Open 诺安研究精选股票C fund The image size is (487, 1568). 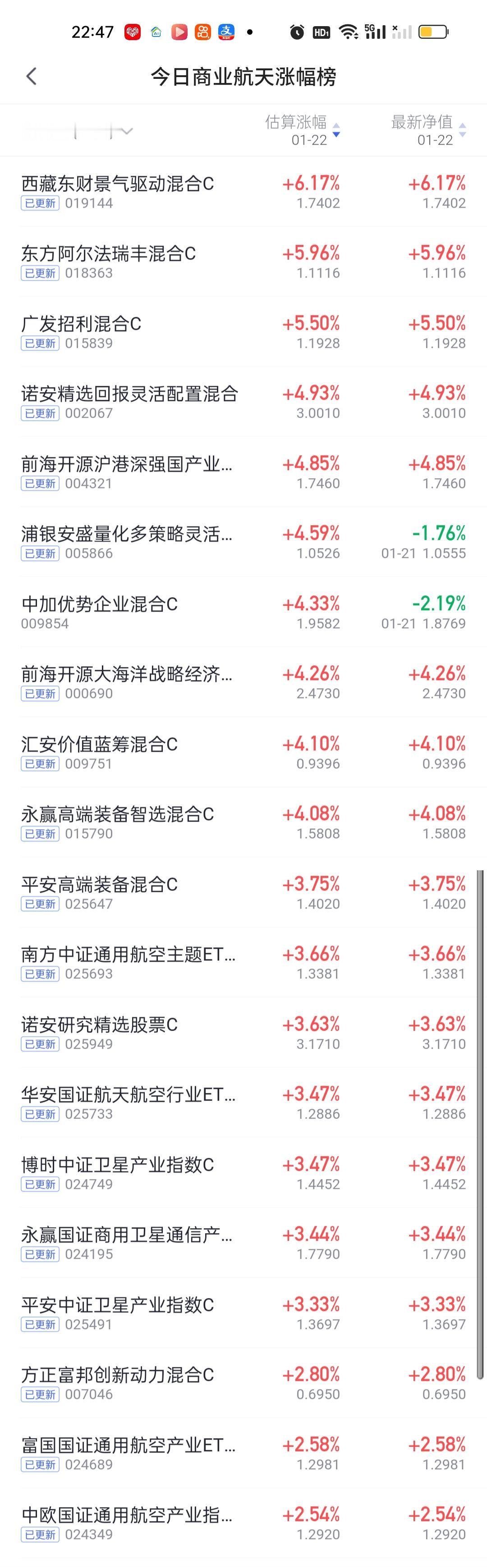pos(243,1033)
